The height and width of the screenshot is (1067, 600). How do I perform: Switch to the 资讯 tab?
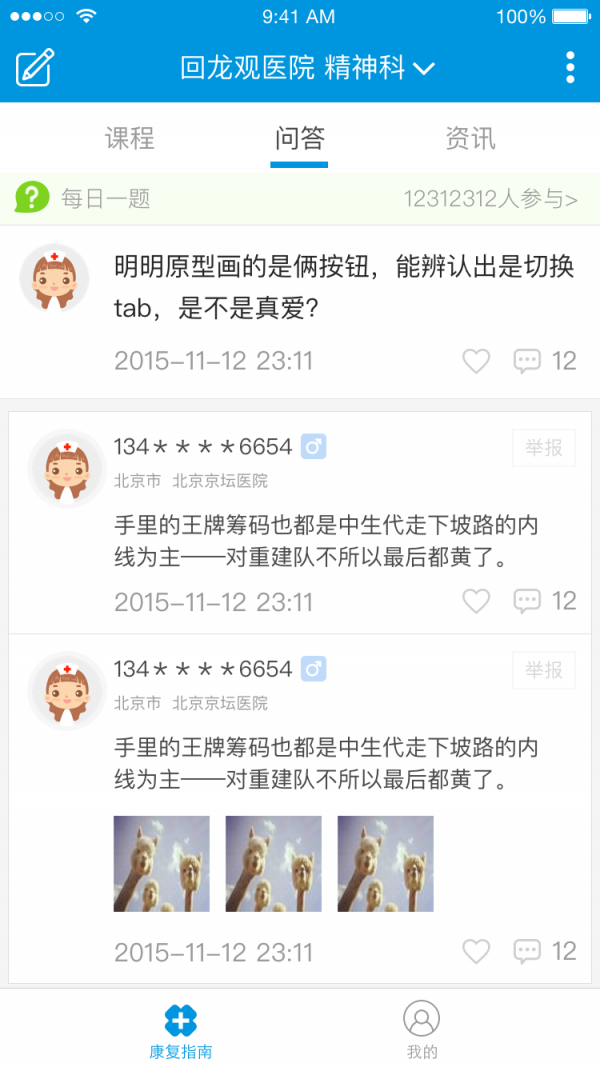coord(470,138)
